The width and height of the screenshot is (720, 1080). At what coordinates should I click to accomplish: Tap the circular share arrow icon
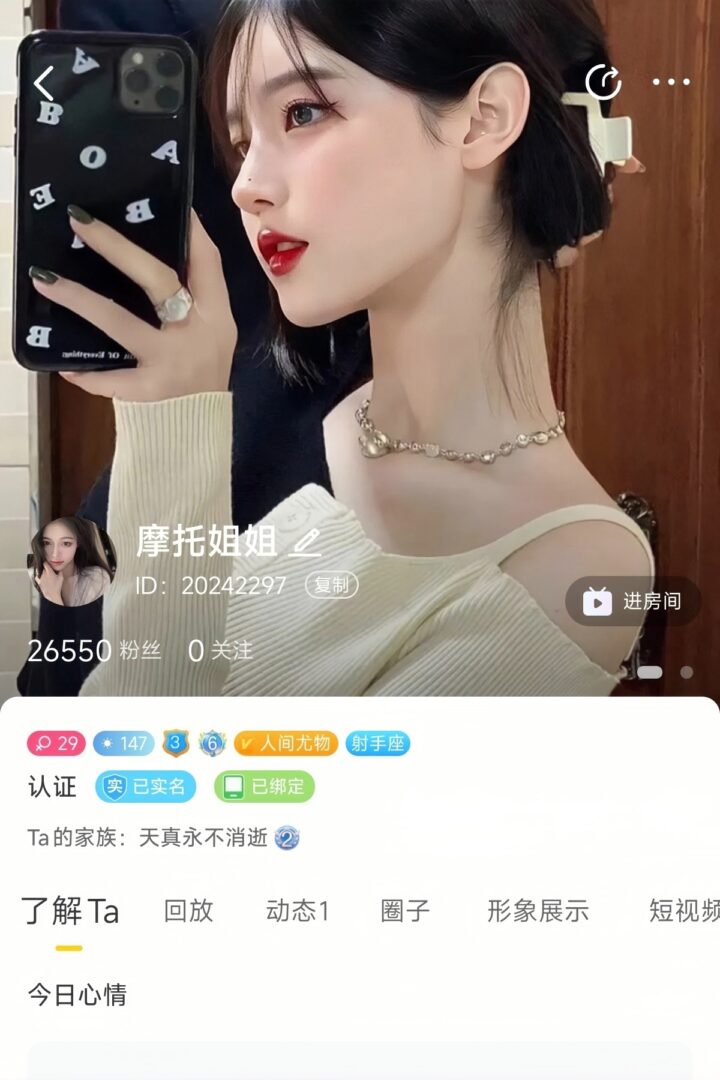(x=603, y=82)
